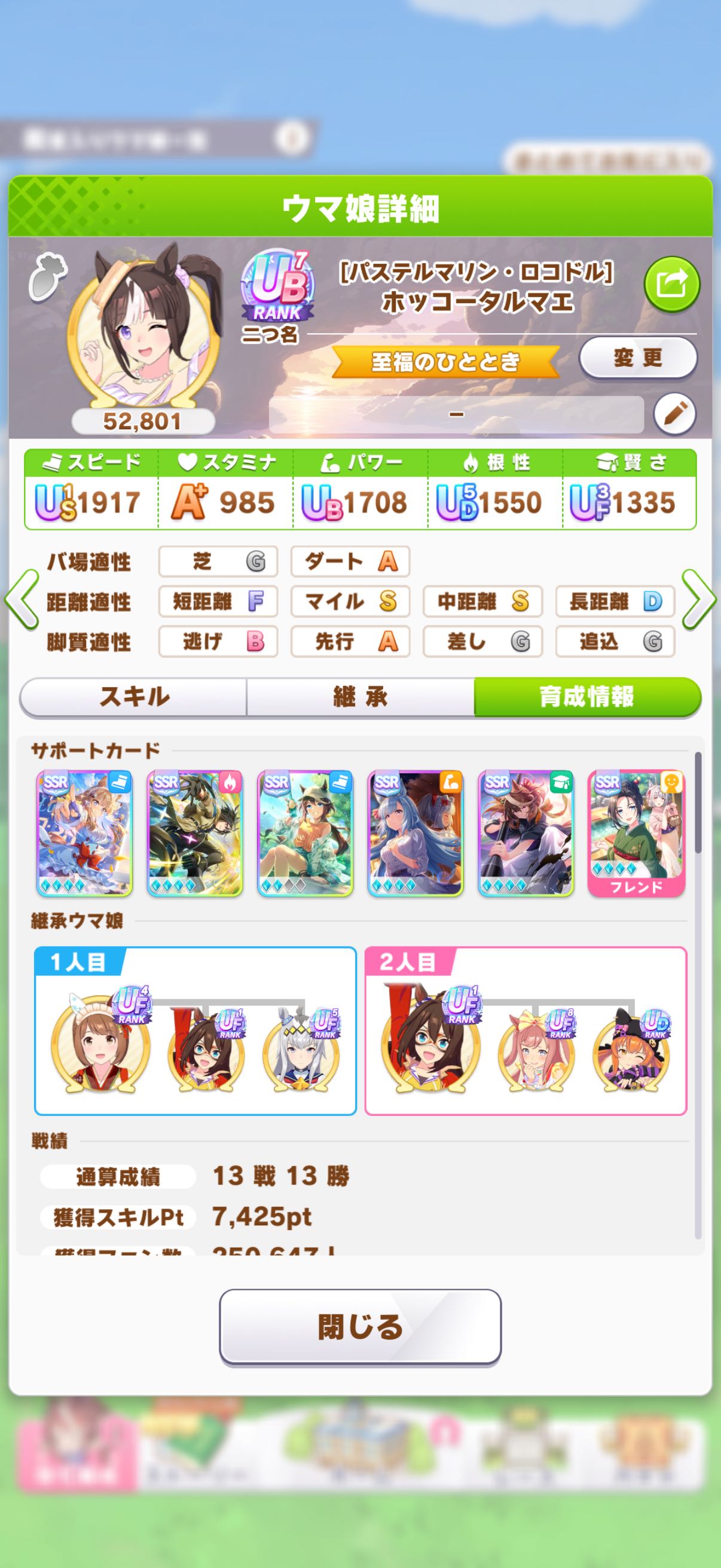Select the 育成情報 tab

pos(586,696)
